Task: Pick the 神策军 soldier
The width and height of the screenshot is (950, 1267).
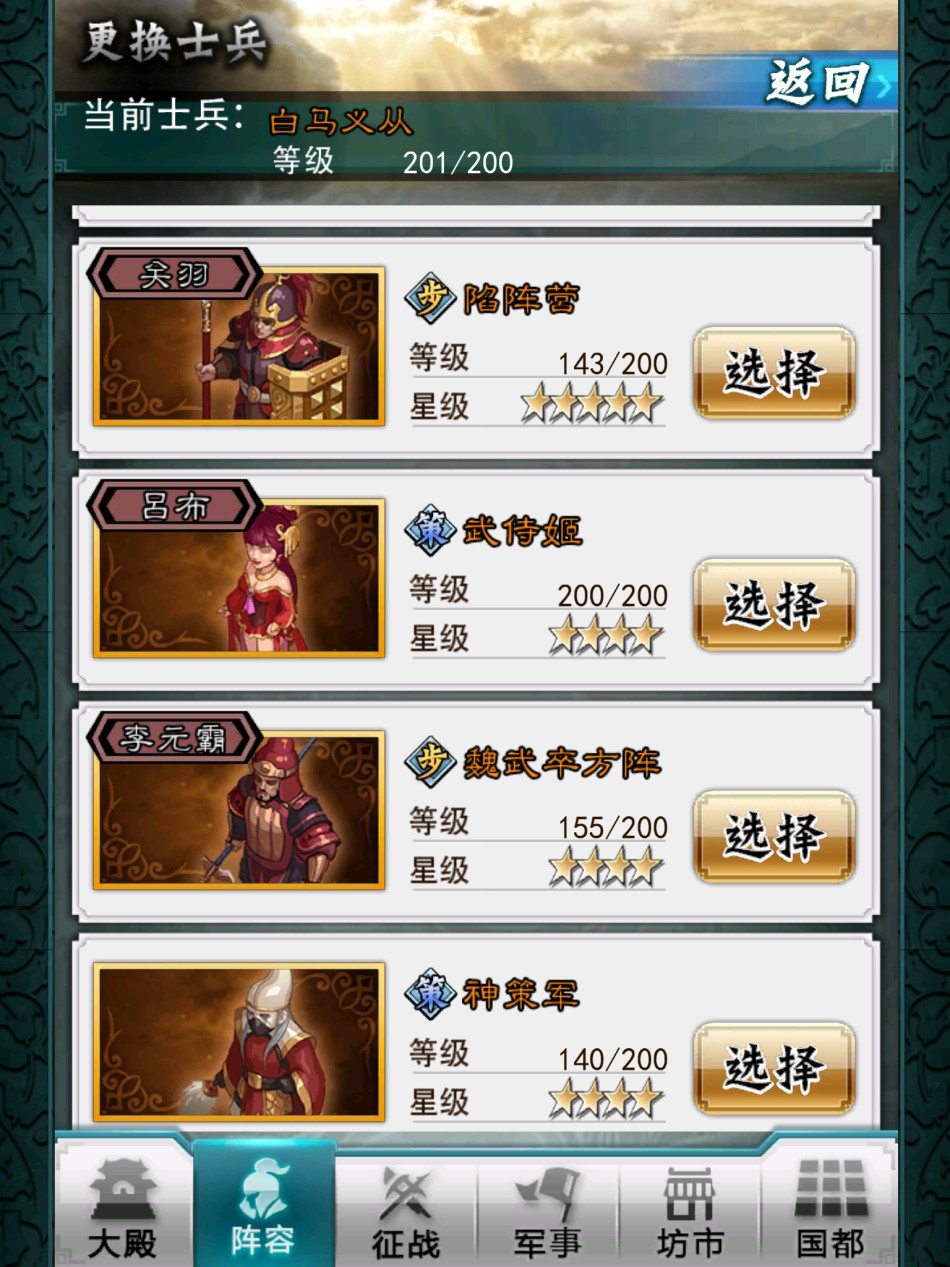Action: click(774, 1068)
